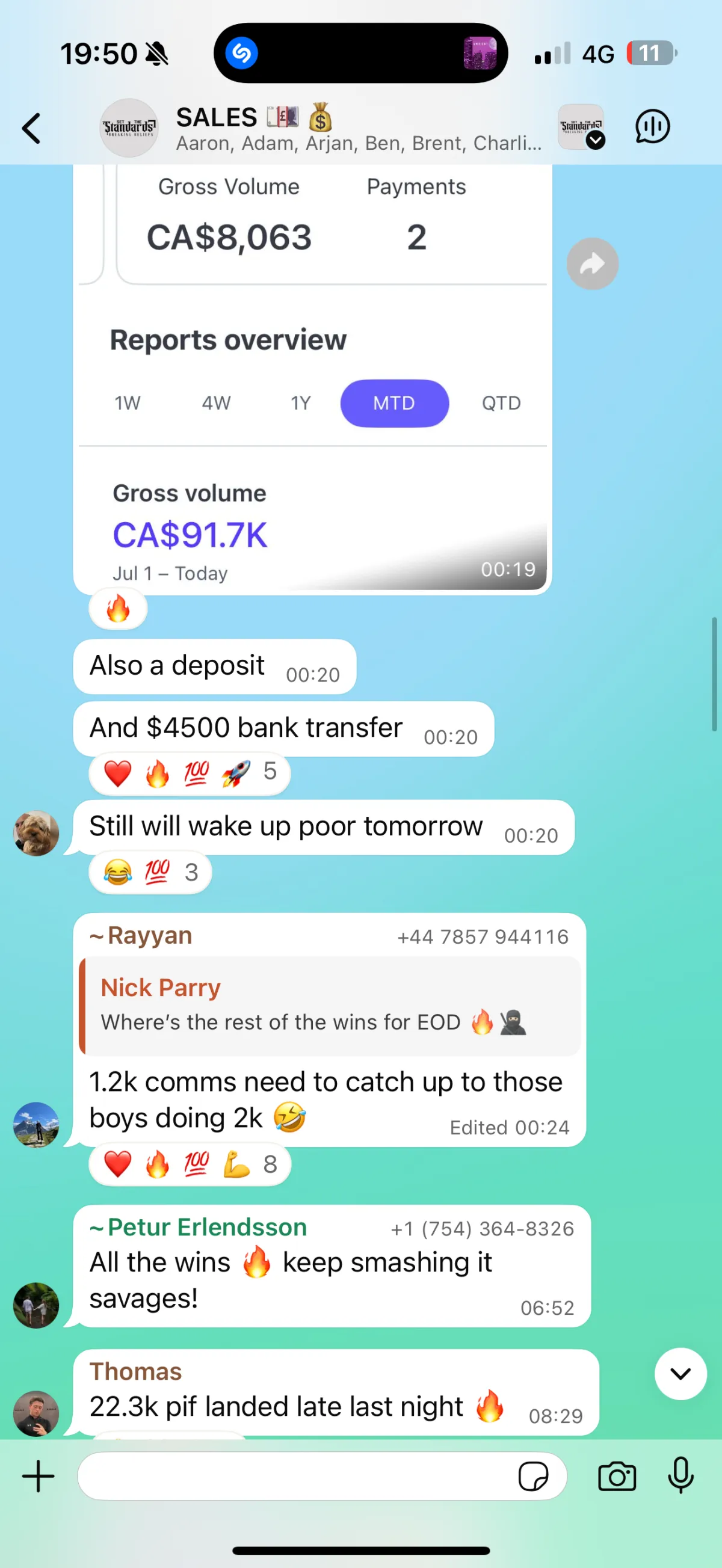
Task: Record a voice message with the microphone
Action: coord(680,1475)
